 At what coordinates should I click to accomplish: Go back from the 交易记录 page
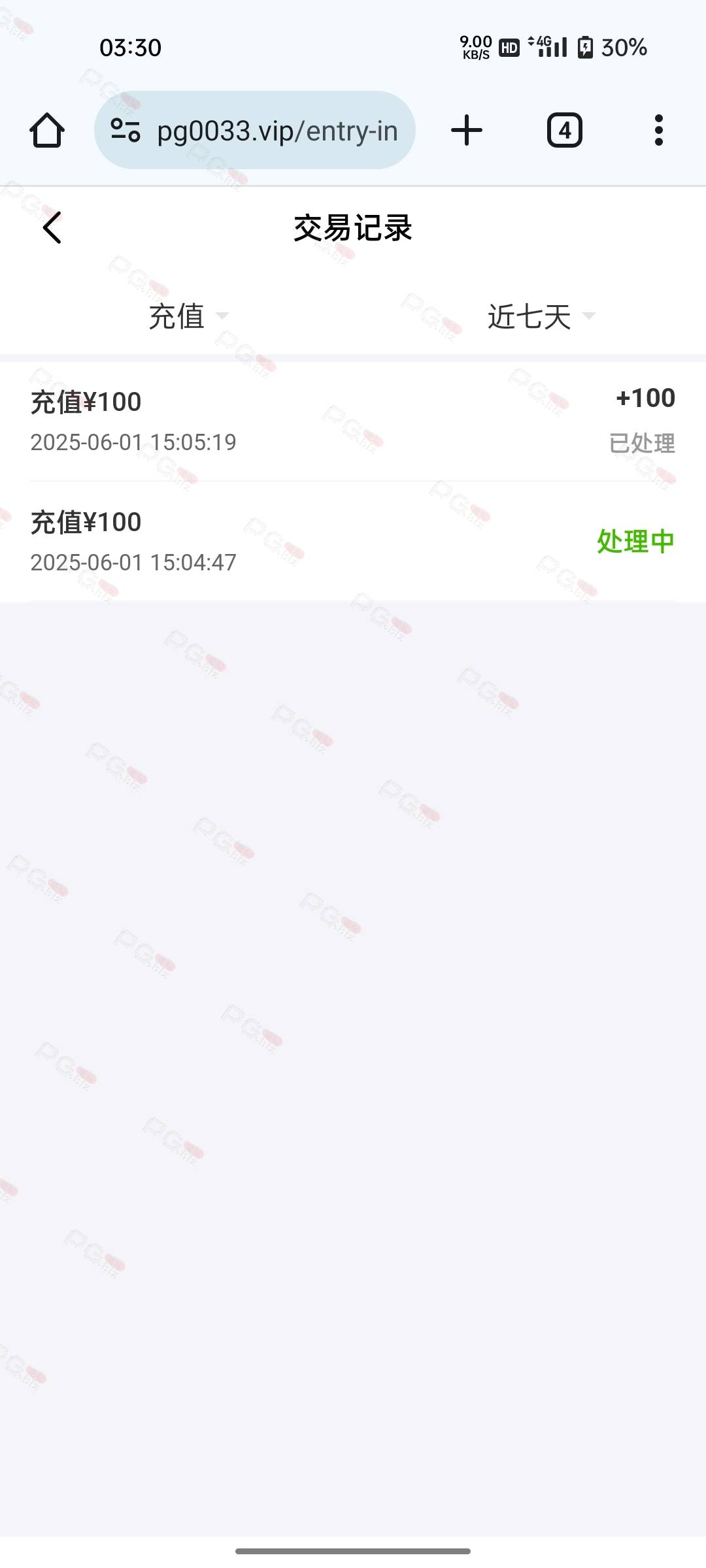(x=52, y=227)
